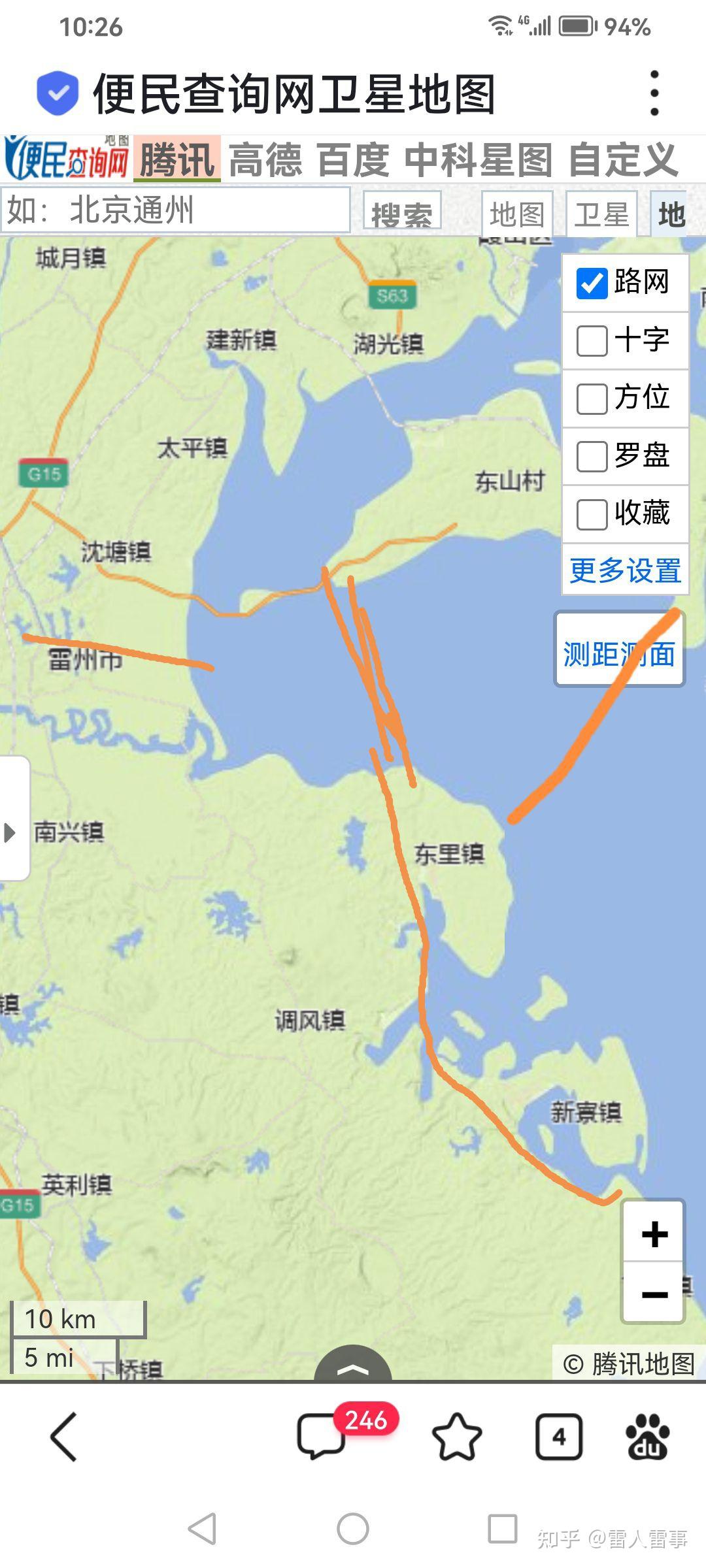Enable the 方位 checkbox
706x1568 pixels.
pyautogui.click(x=592, y=398)
